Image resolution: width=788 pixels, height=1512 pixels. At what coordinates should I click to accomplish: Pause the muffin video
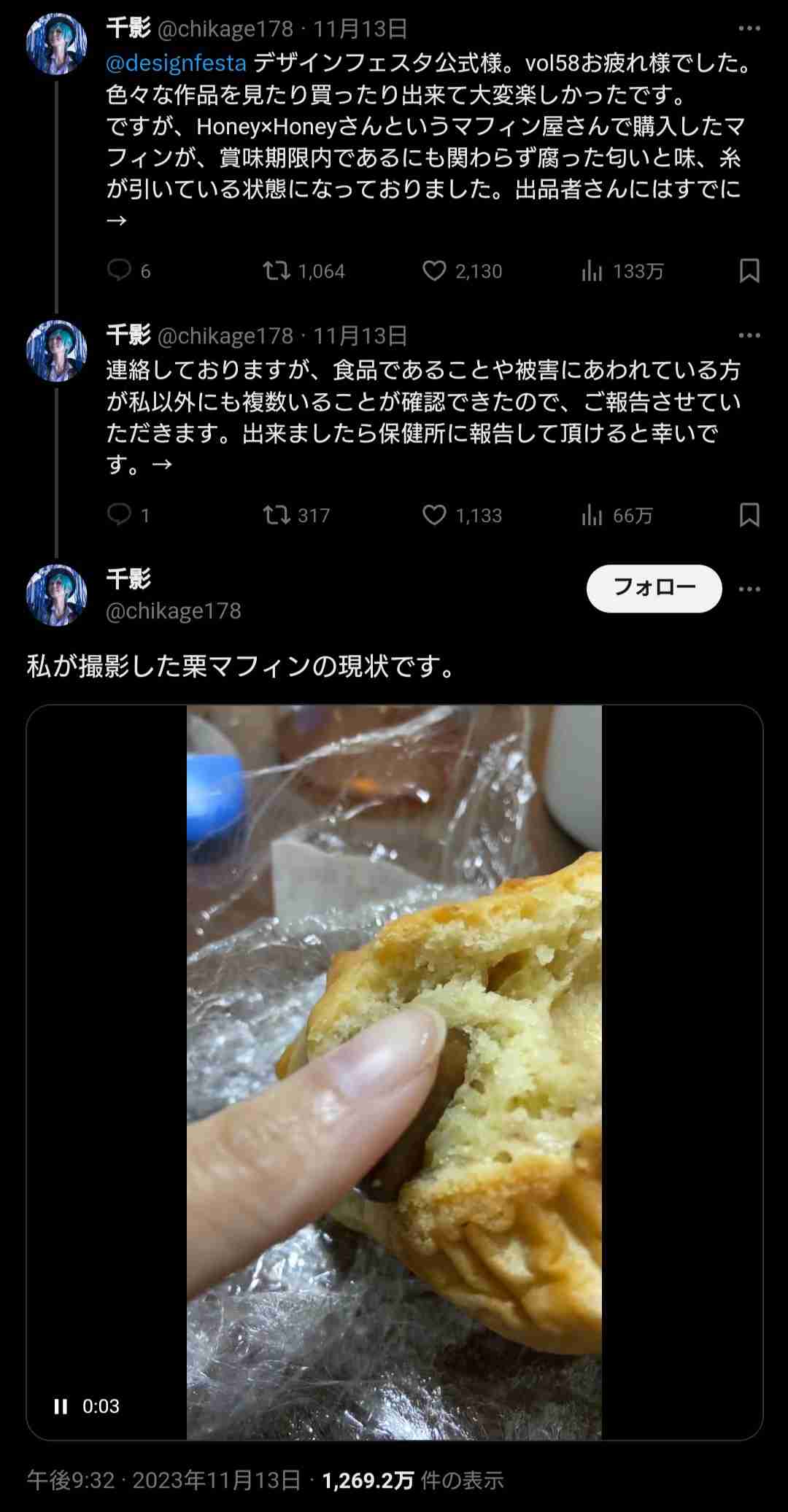pos(61,1406)
